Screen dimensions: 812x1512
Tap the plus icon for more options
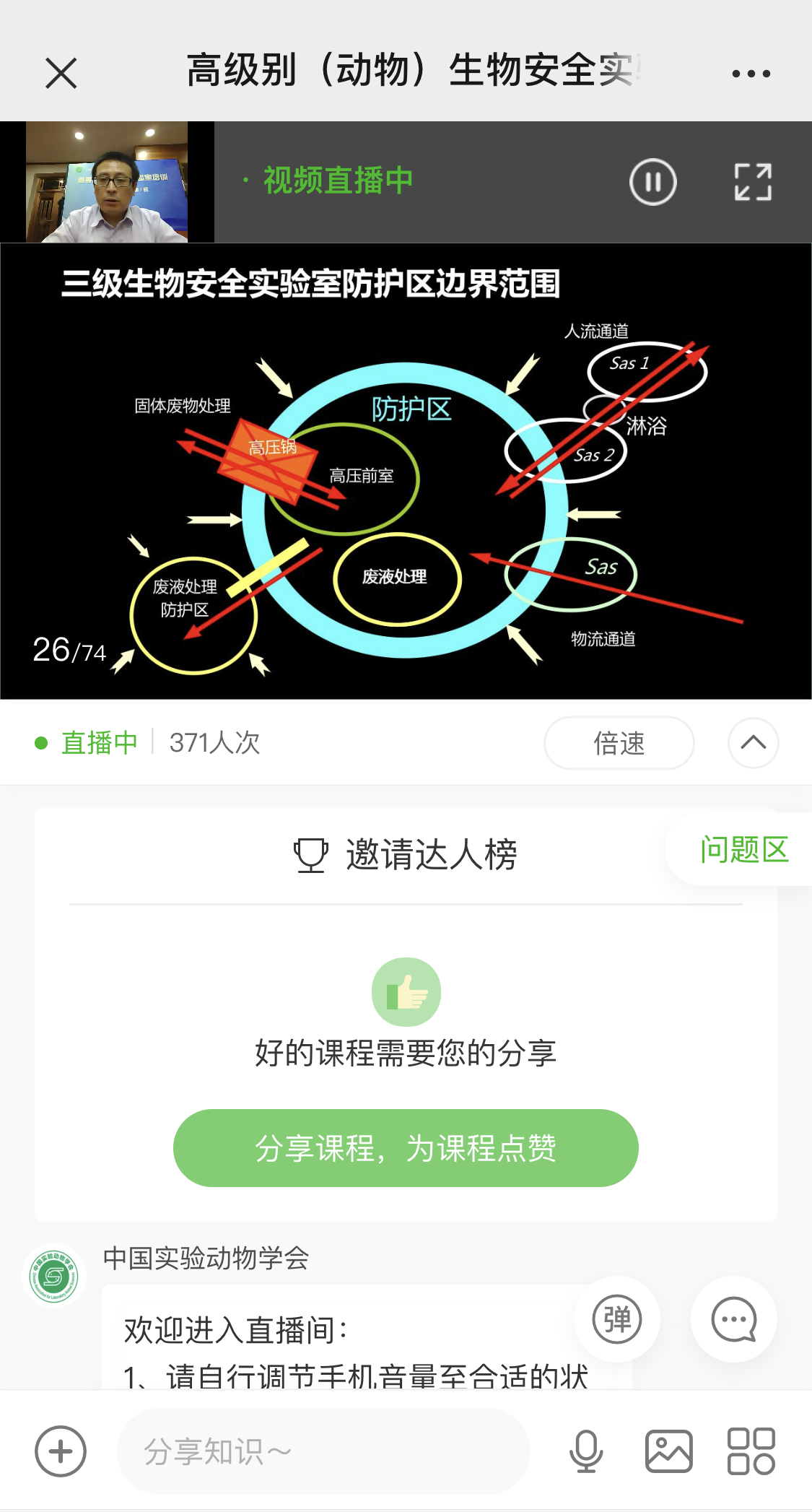[61, 1451]
